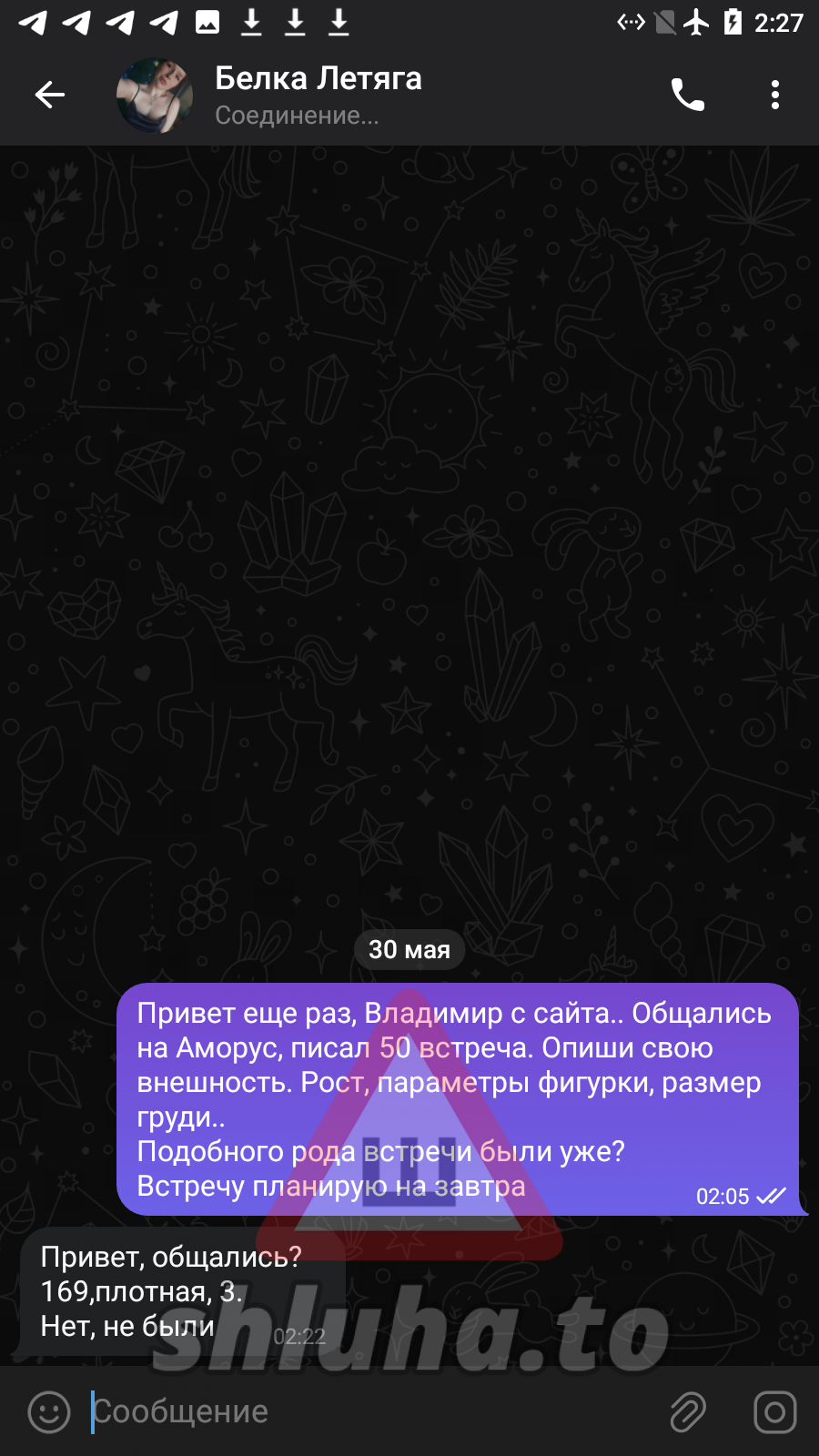Focus the Сообщение text field

pyautogui.click(x=364, y=1411)
